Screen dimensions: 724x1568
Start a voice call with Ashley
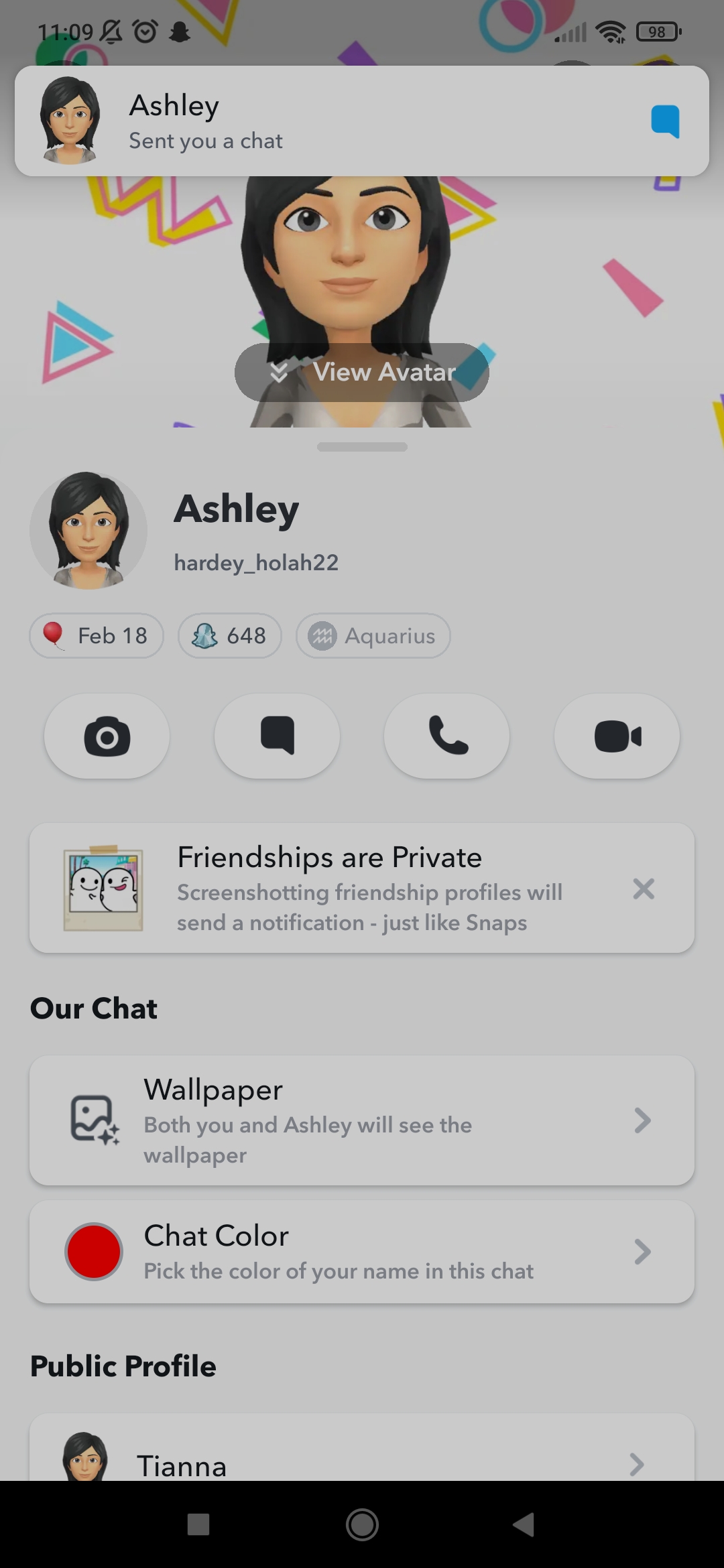point(447,736)
